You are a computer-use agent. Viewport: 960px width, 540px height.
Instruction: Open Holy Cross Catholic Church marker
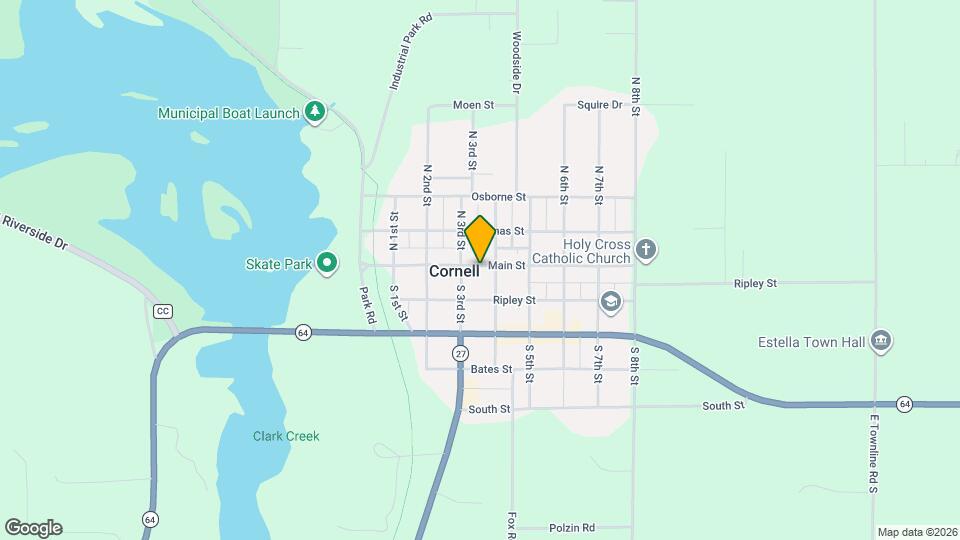[x=646, y=249]
